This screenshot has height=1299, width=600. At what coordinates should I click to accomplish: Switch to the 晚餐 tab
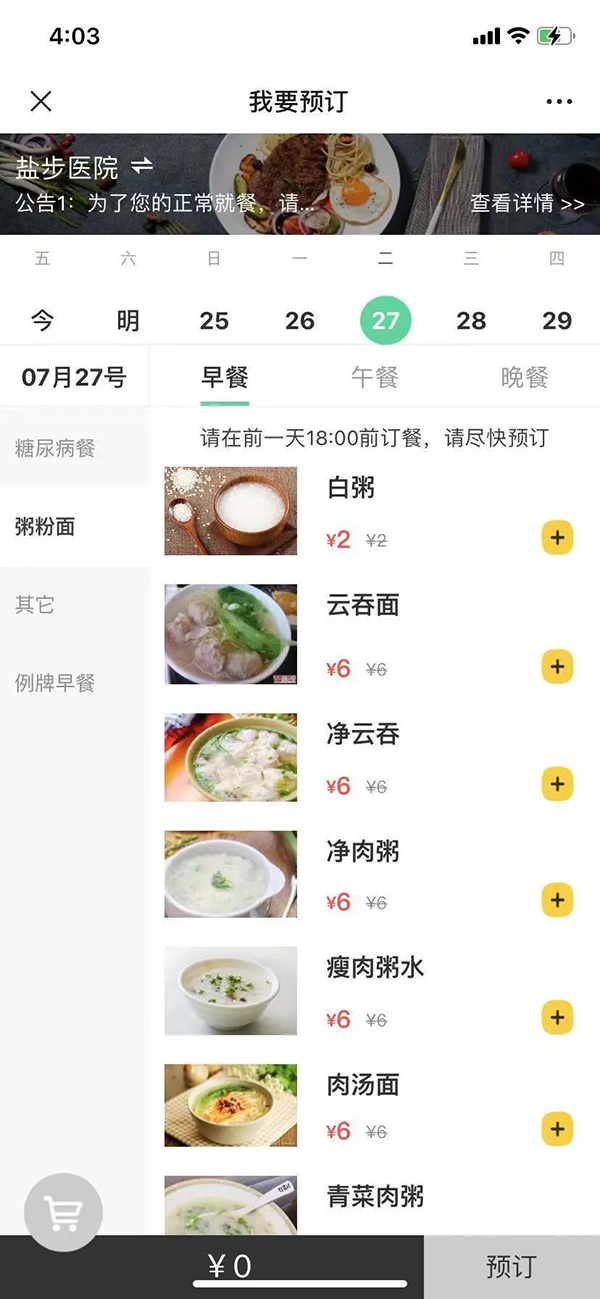pyautogui.click(x=524, y=377)
